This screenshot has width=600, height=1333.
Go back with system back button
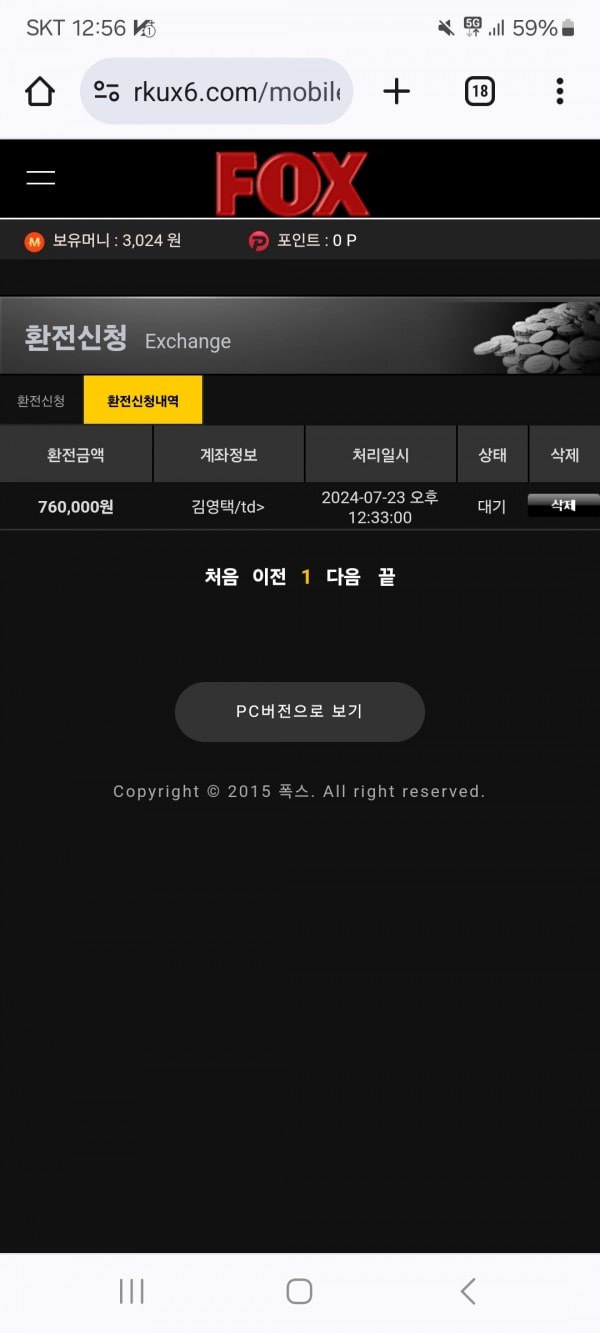(468, 1291)
